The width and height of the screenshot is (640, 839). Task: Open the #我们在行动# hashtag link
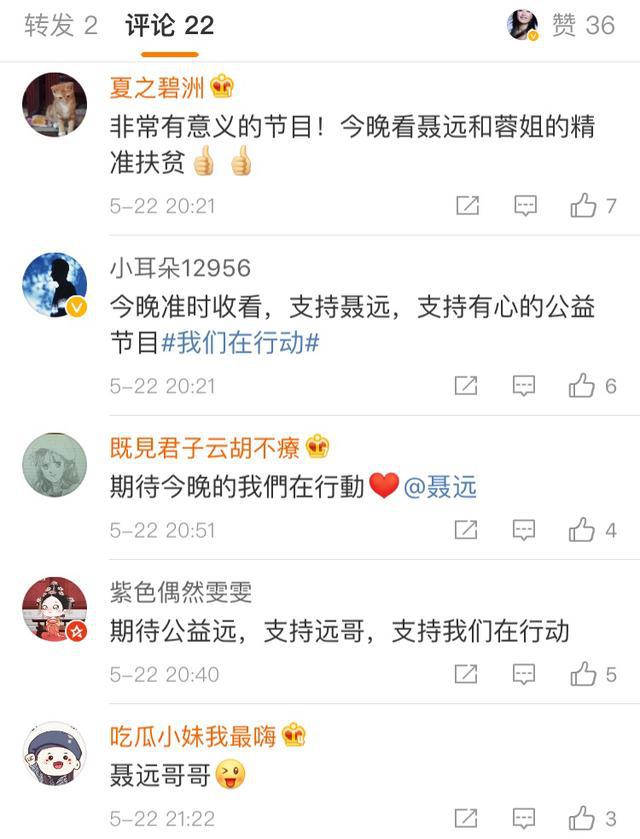pyautogui.click(x=240, y=343)
